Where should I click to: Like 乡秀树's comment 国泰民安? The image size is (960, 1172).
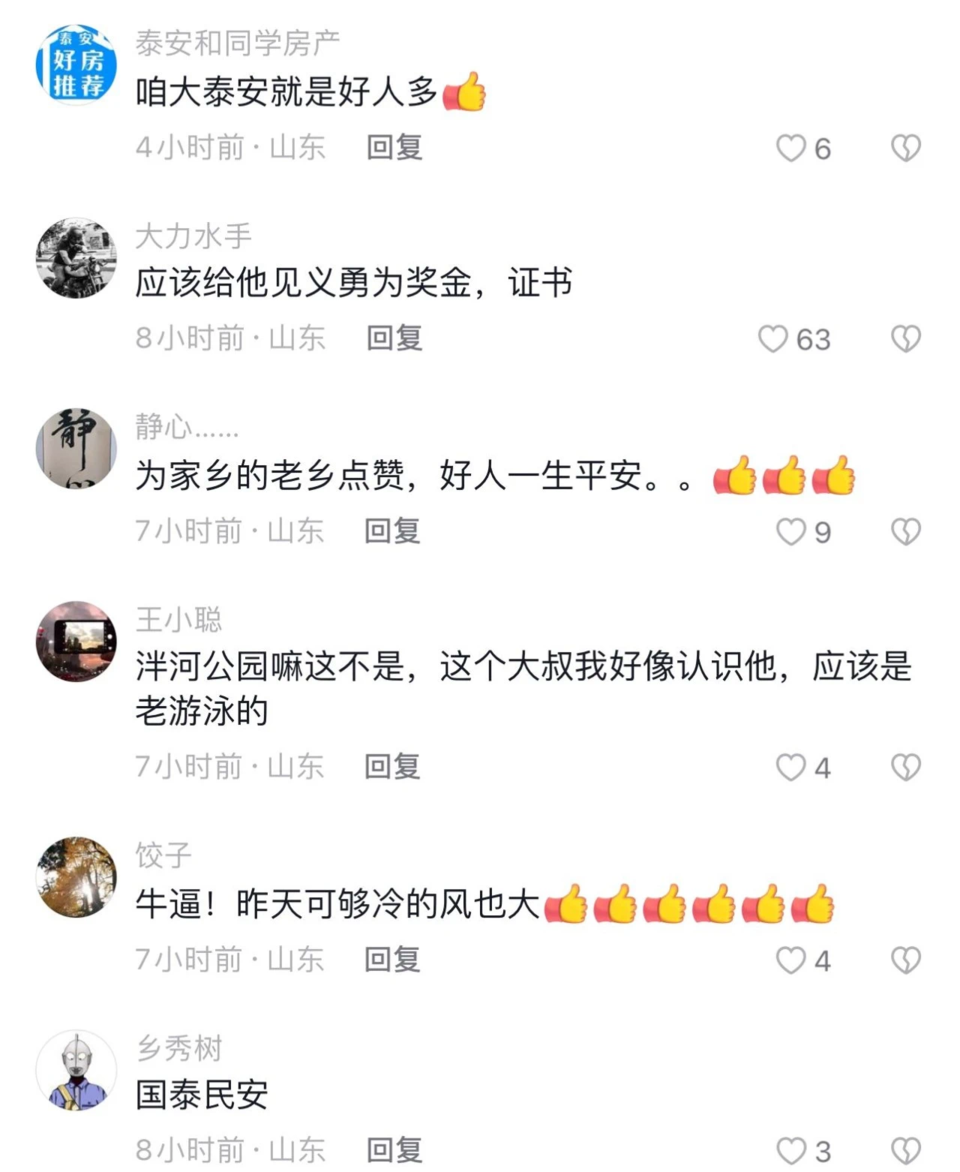791,1151
